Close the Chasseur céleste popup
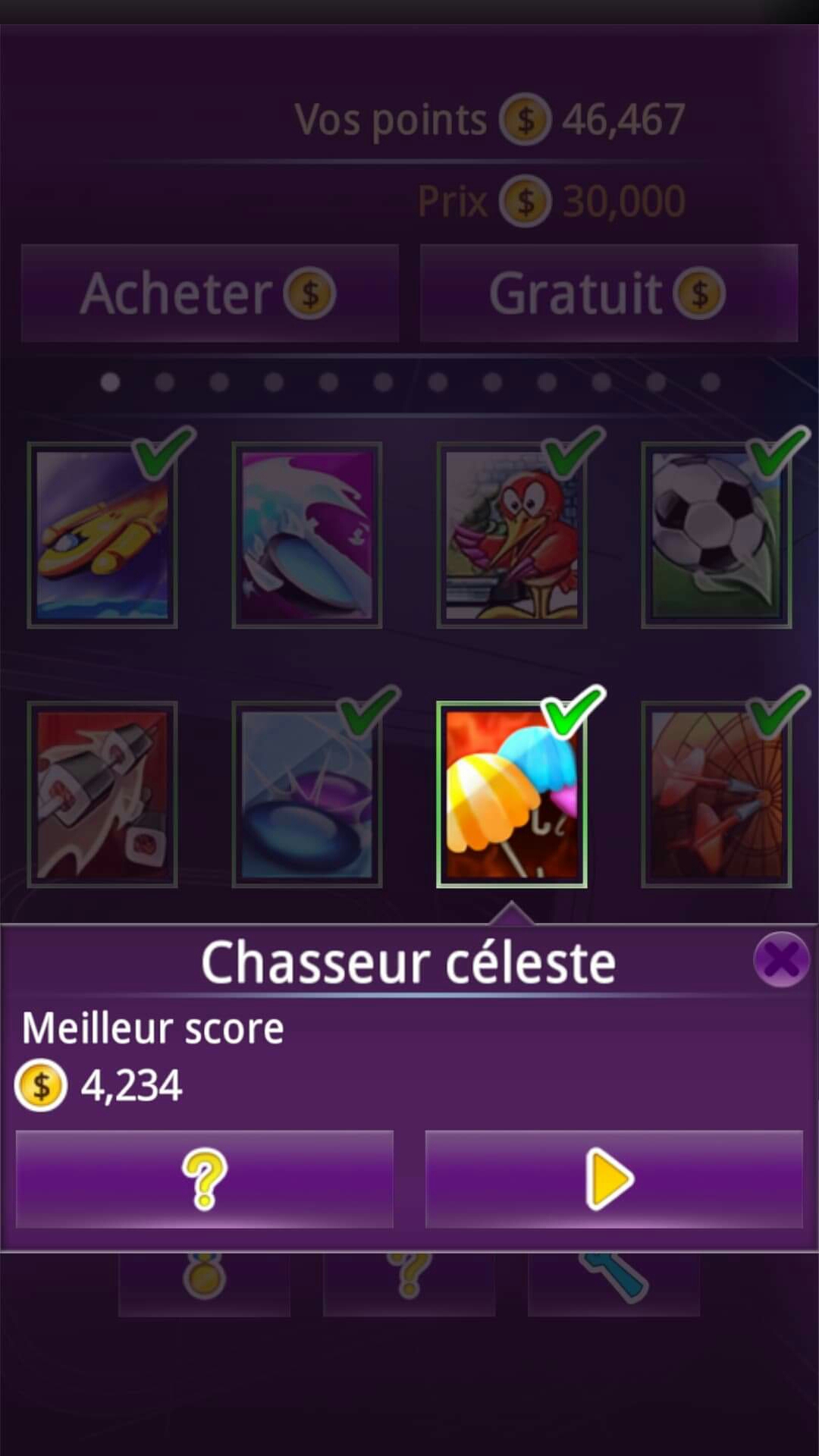The image size is (819, 1456). [781, 960]
